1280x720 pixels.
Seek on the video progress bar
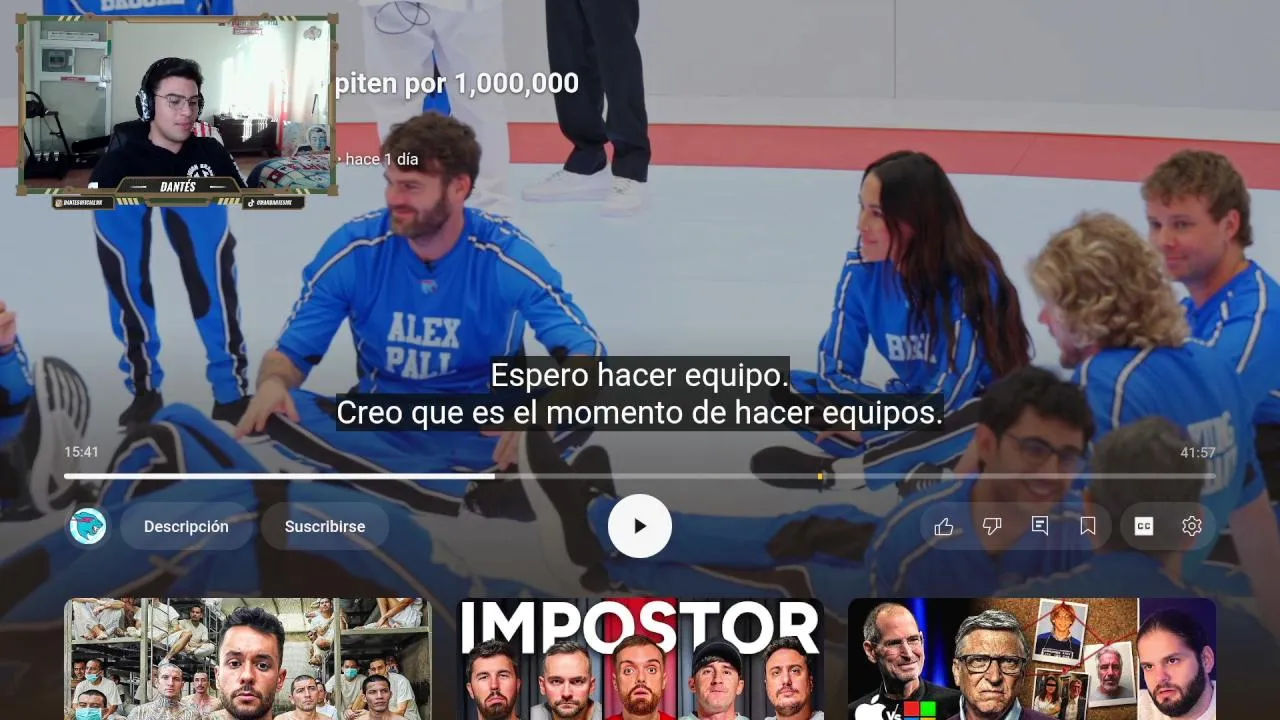[x=640, y=476]
